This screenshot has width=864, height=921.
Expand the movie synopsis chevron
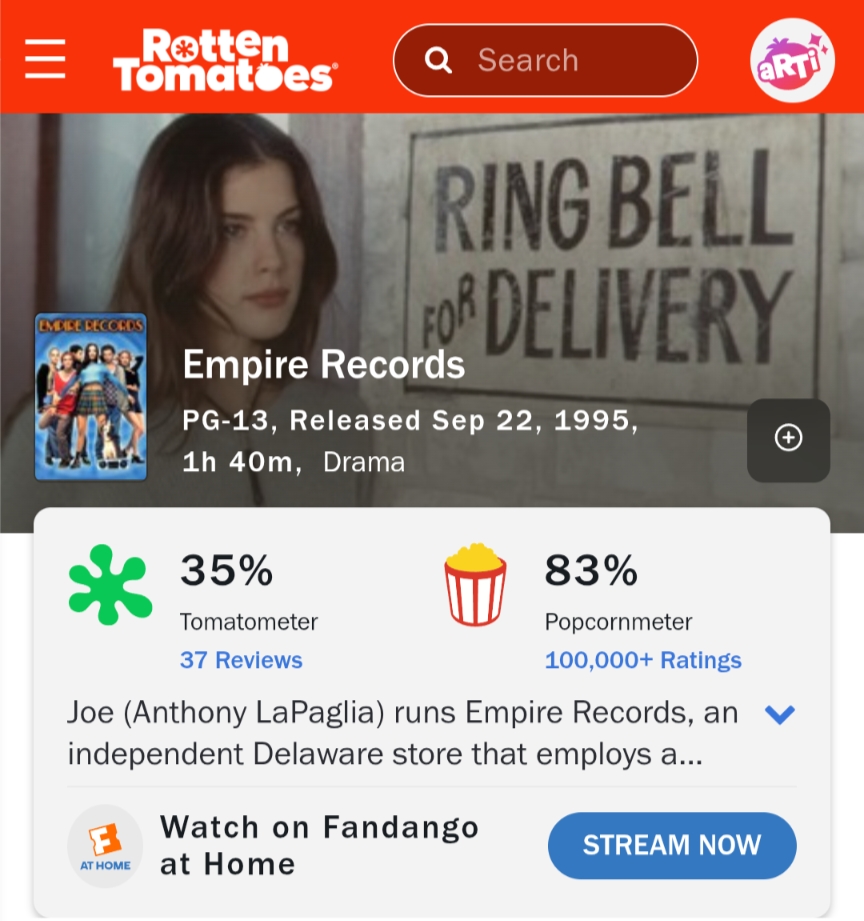[x=779, y=714]
